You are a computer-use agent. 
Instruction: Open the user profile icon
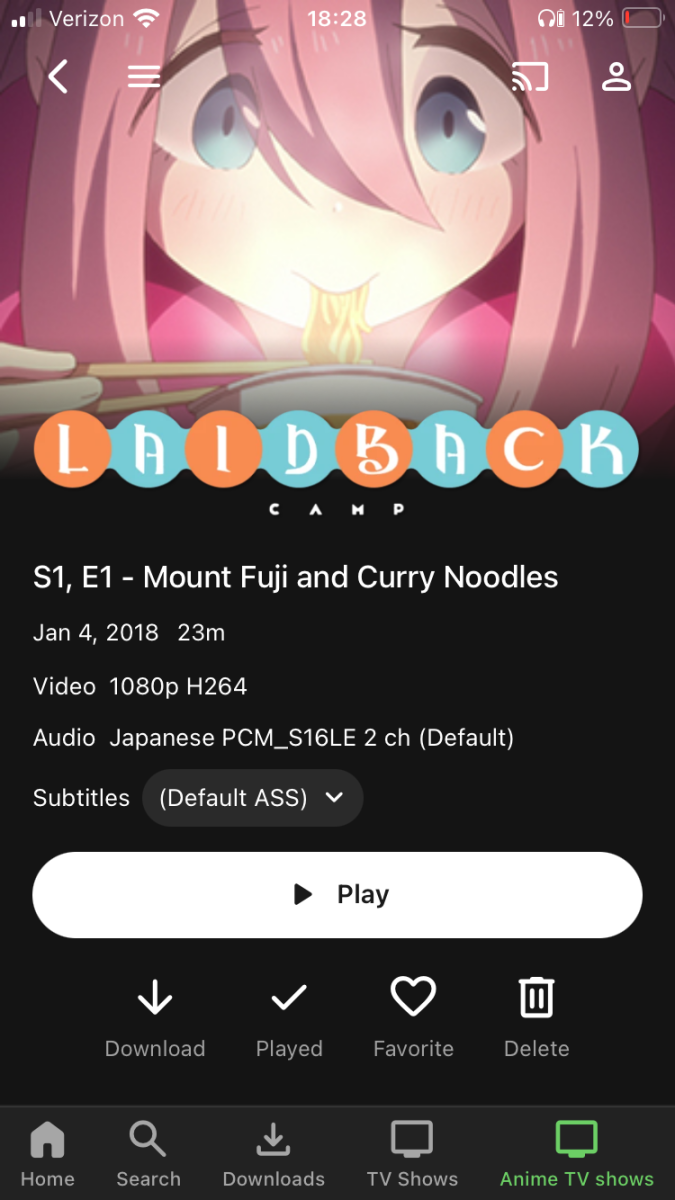tap(616, 77)
